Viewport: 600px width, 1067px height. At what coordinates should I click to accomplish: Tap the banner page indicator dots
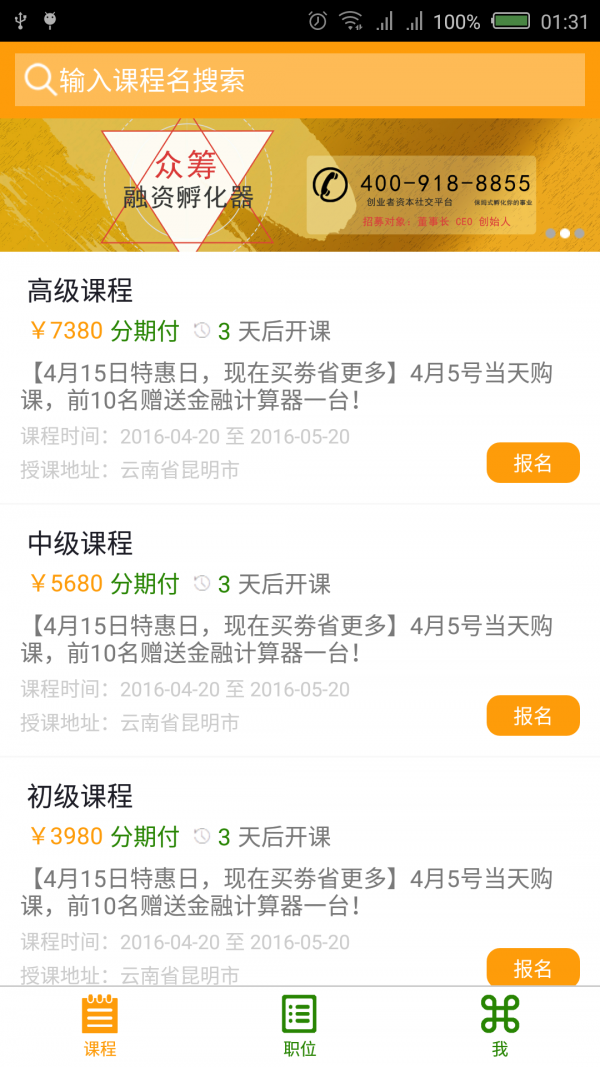565,233
